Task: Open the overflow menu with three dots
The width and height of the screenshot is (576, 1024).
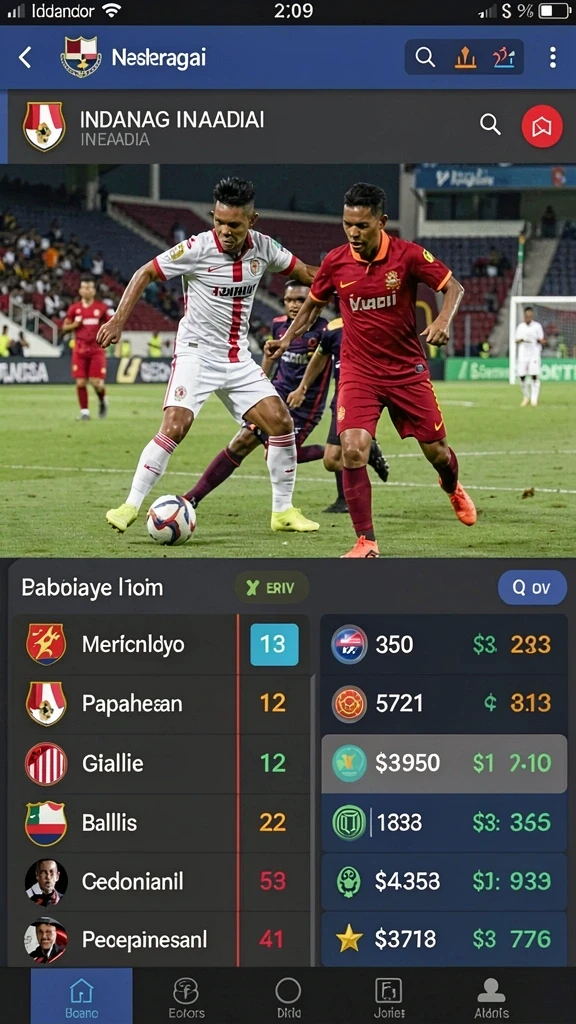Action: coord(552,57)
